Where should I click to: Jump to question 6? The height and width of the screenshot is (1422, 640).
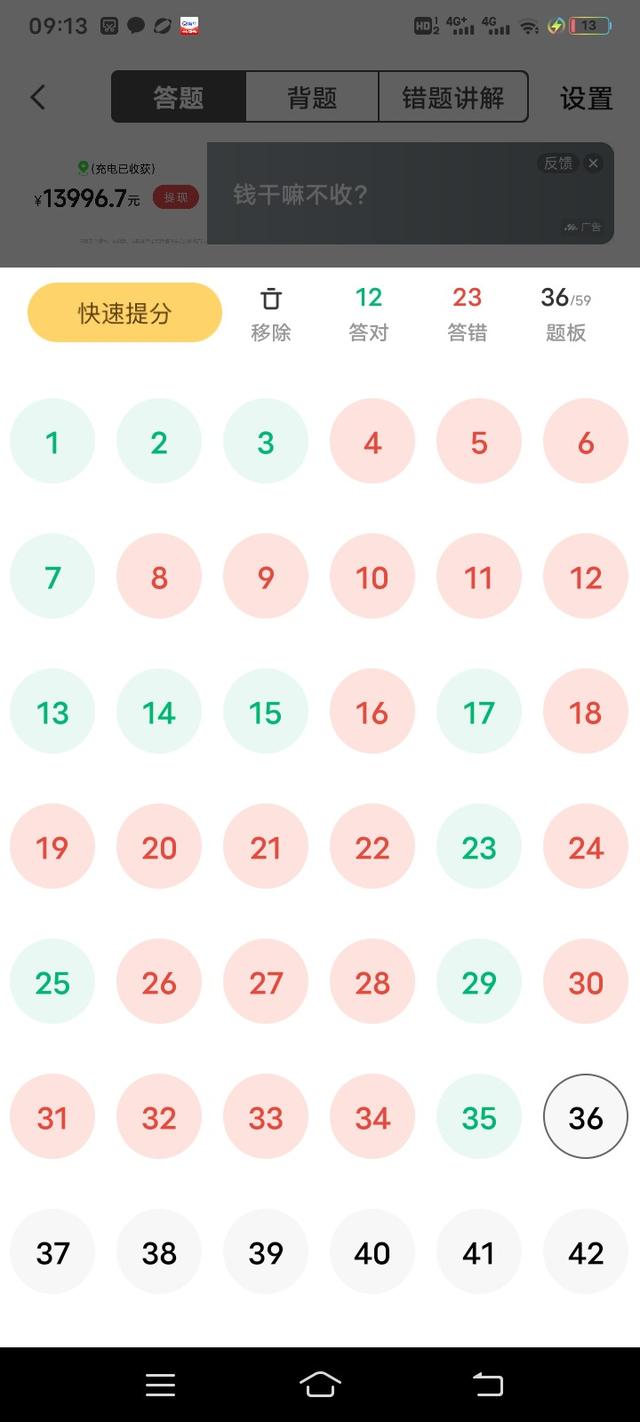(x=586, y=442)
